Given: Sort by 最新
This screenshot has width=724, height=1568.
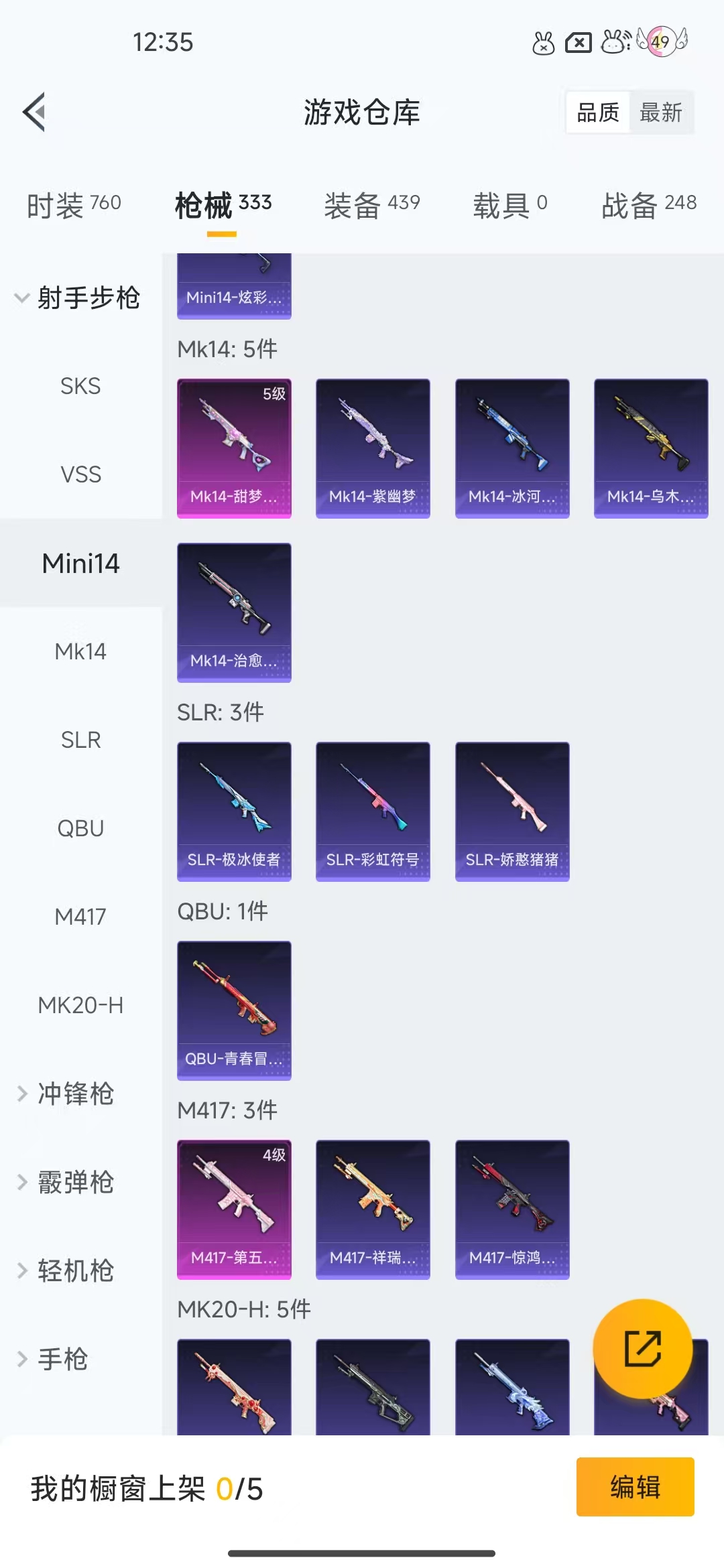Looking at the screenshot, I should coord(660,113).
